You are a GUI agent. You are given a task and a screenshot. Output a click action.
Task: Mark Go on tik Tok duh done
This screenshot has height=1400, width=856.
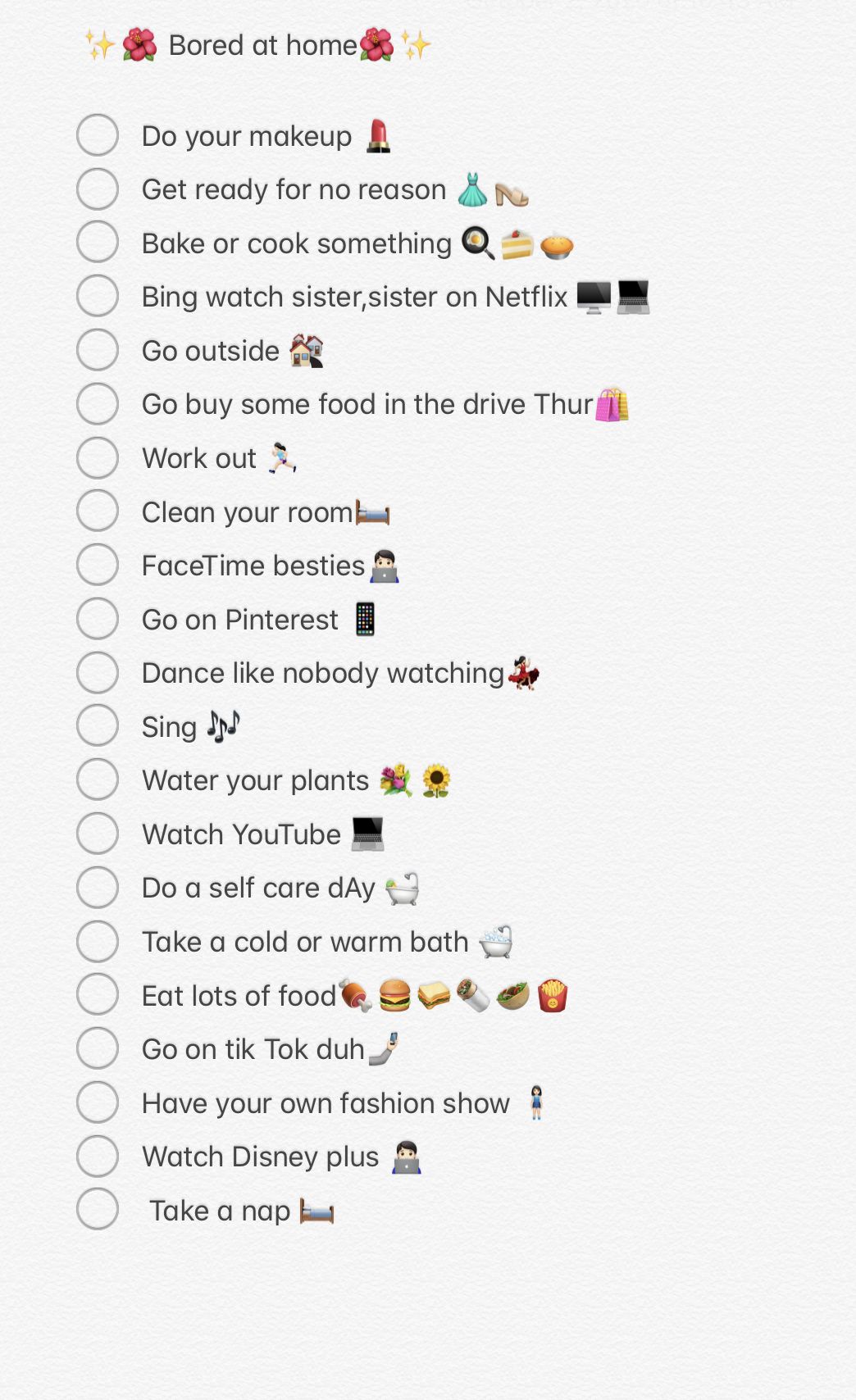(x=98, y=1048)
